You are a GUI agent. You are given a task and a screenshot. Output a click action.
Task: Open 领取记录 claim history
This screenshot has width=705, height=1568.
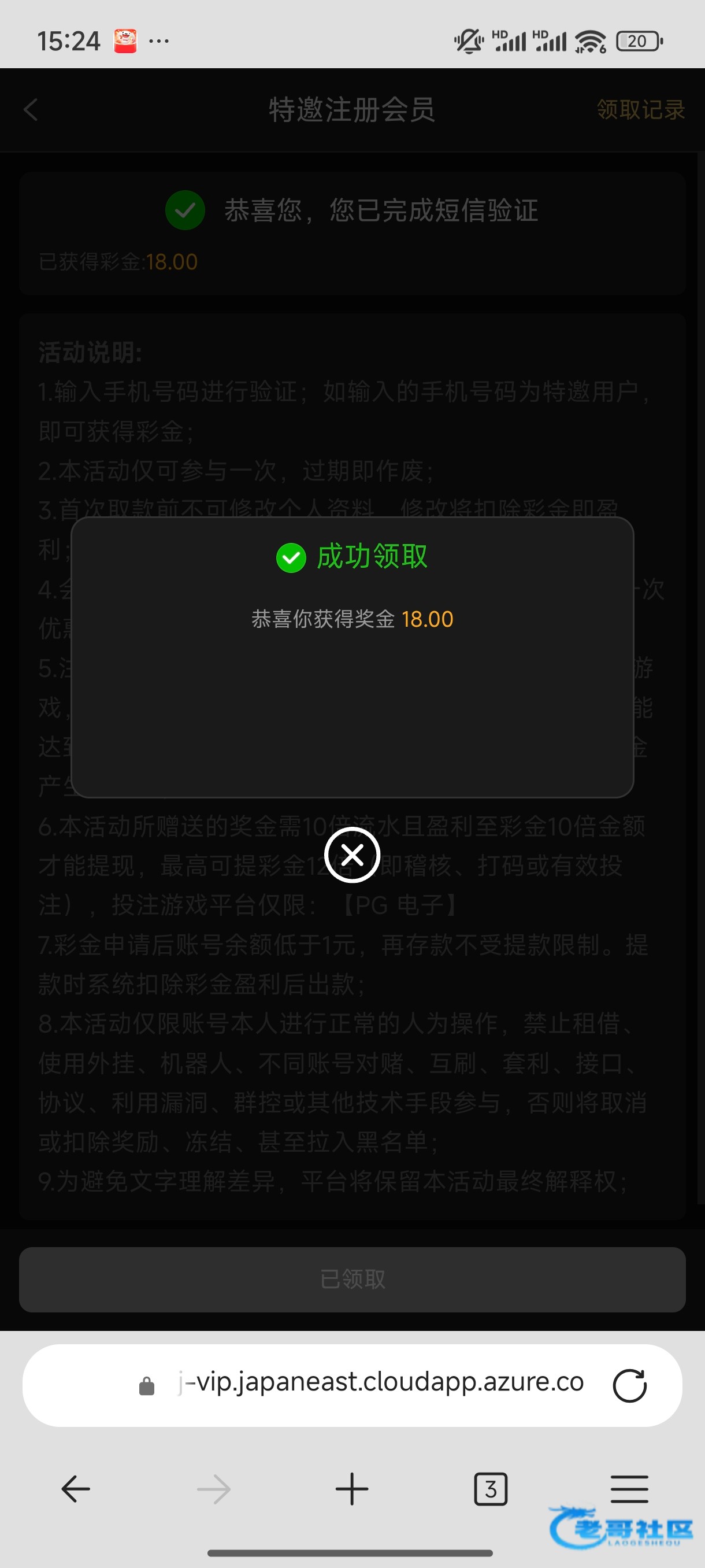[640, 110]
